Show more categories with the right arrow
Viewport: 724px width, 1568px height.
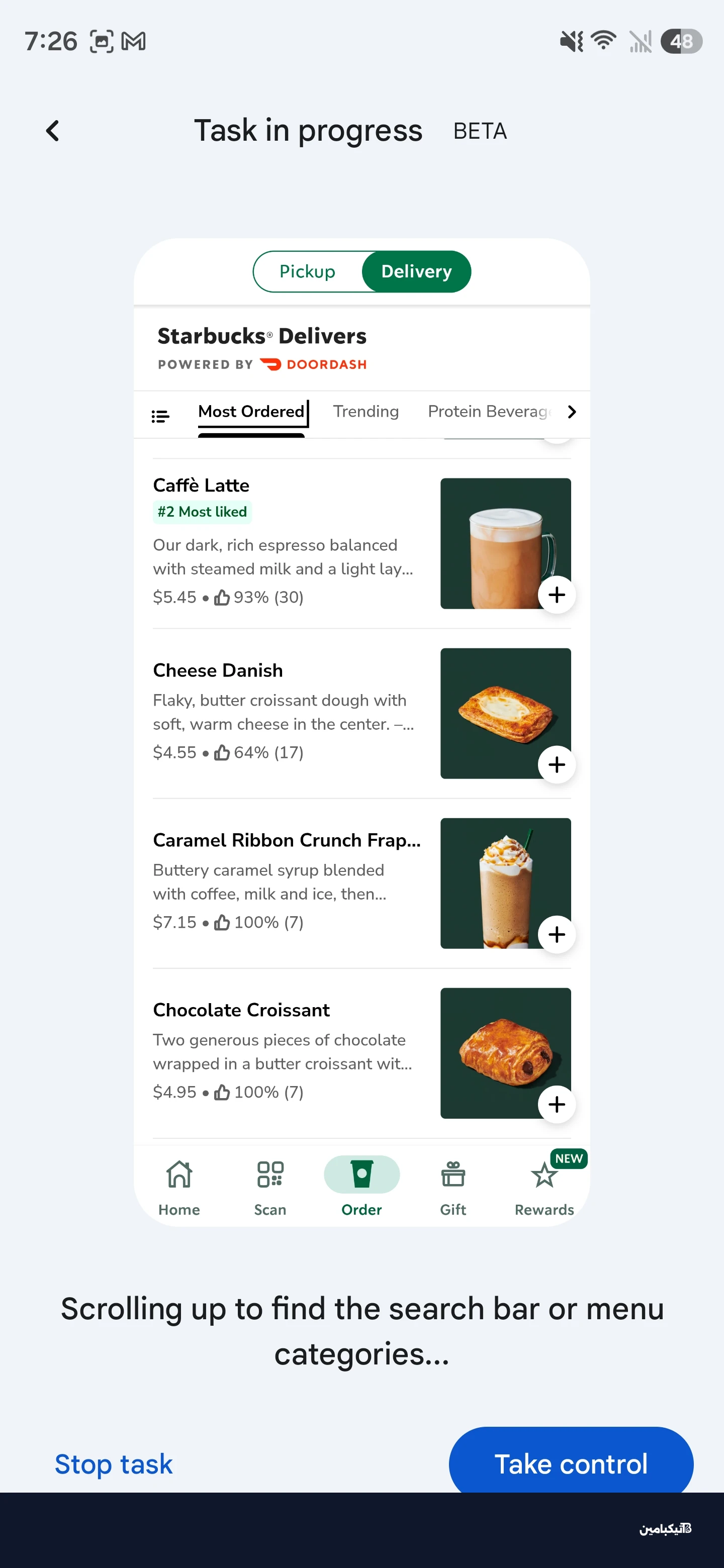pos(571,412)
